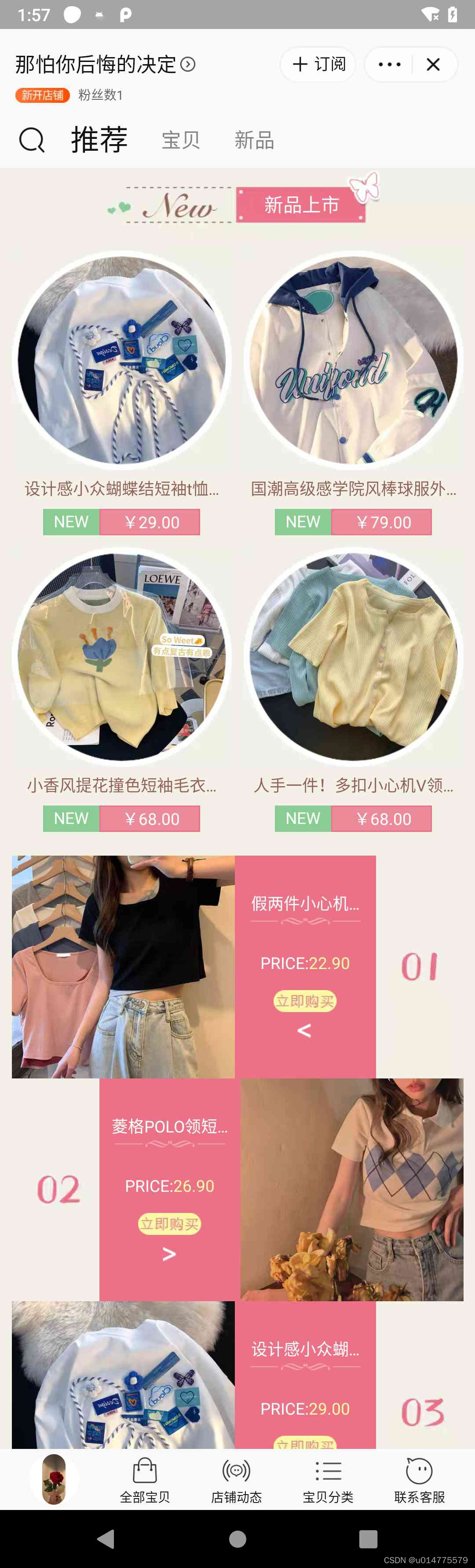Open shop info arrow beside shop name
Screen dimensions: 475x1568
pyautogui.click(x=188, y=65)
